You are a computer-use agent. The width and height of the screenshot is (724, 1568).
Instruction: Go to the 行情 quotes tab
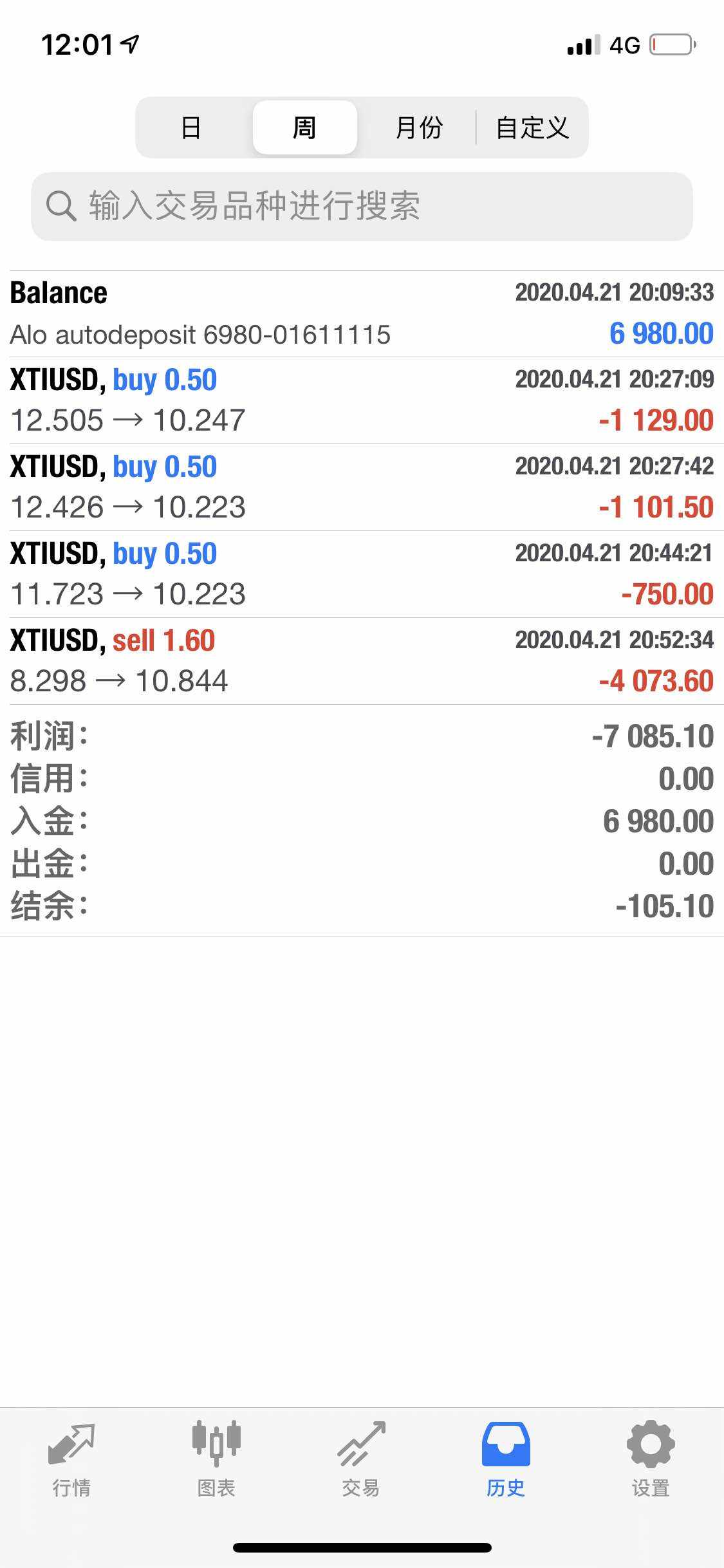[x=71, y=1459]
